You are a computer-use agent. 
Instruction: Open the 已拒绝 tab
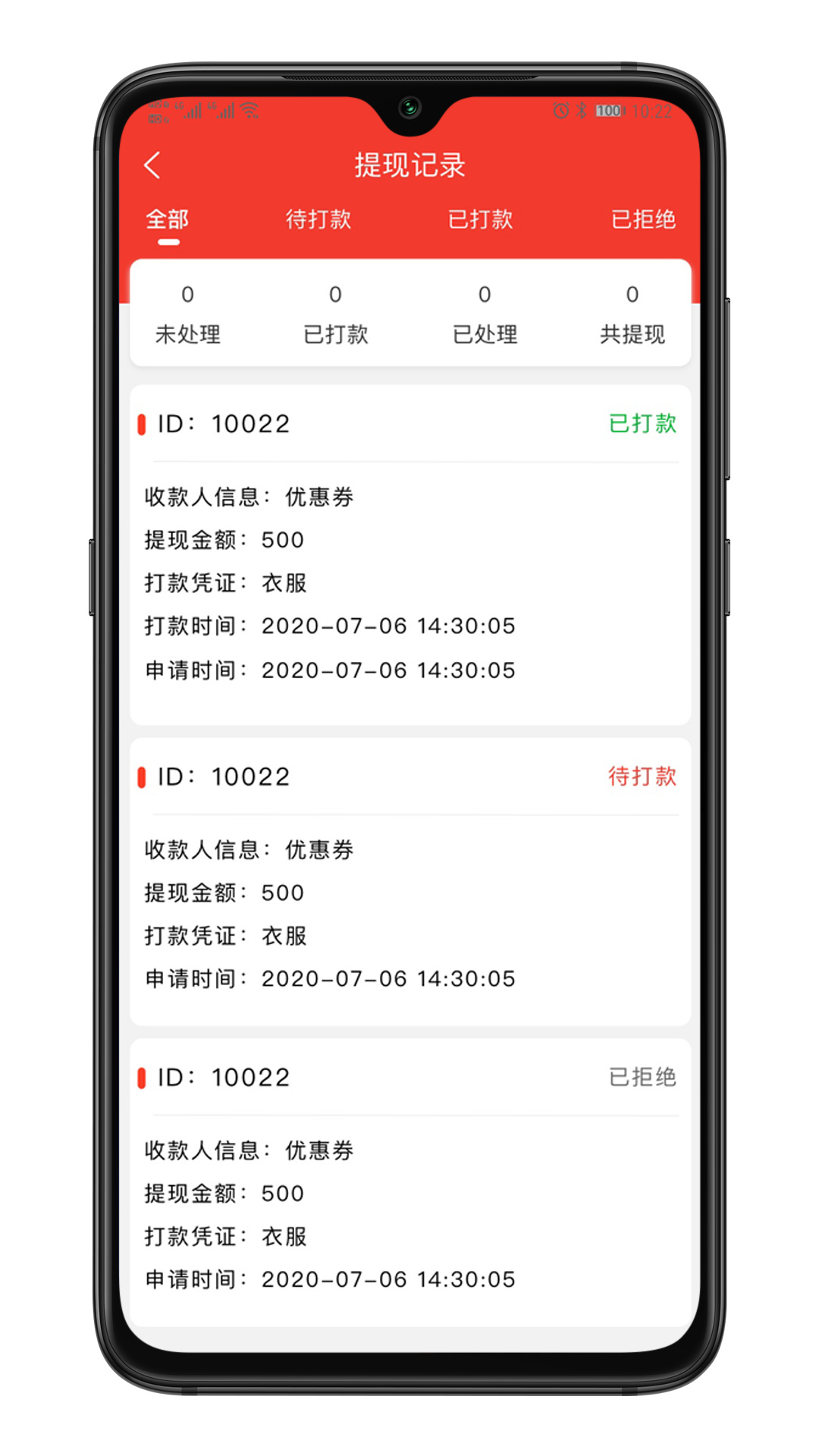tap(642, 220)
